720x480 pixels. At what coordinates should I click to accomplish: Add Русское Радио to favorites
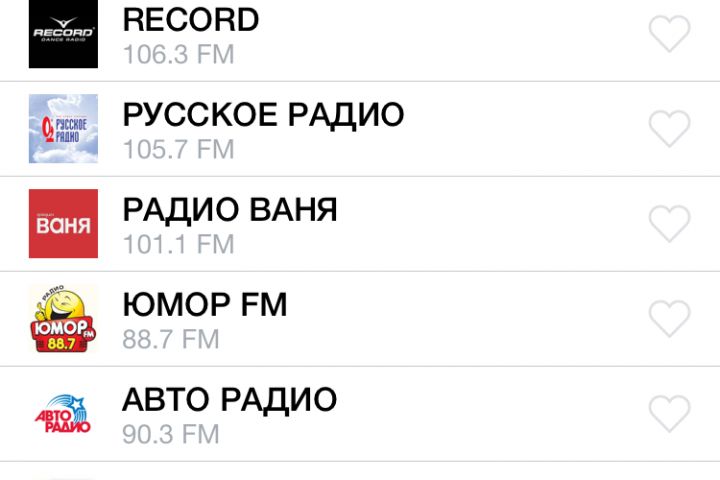coord(669,129)
